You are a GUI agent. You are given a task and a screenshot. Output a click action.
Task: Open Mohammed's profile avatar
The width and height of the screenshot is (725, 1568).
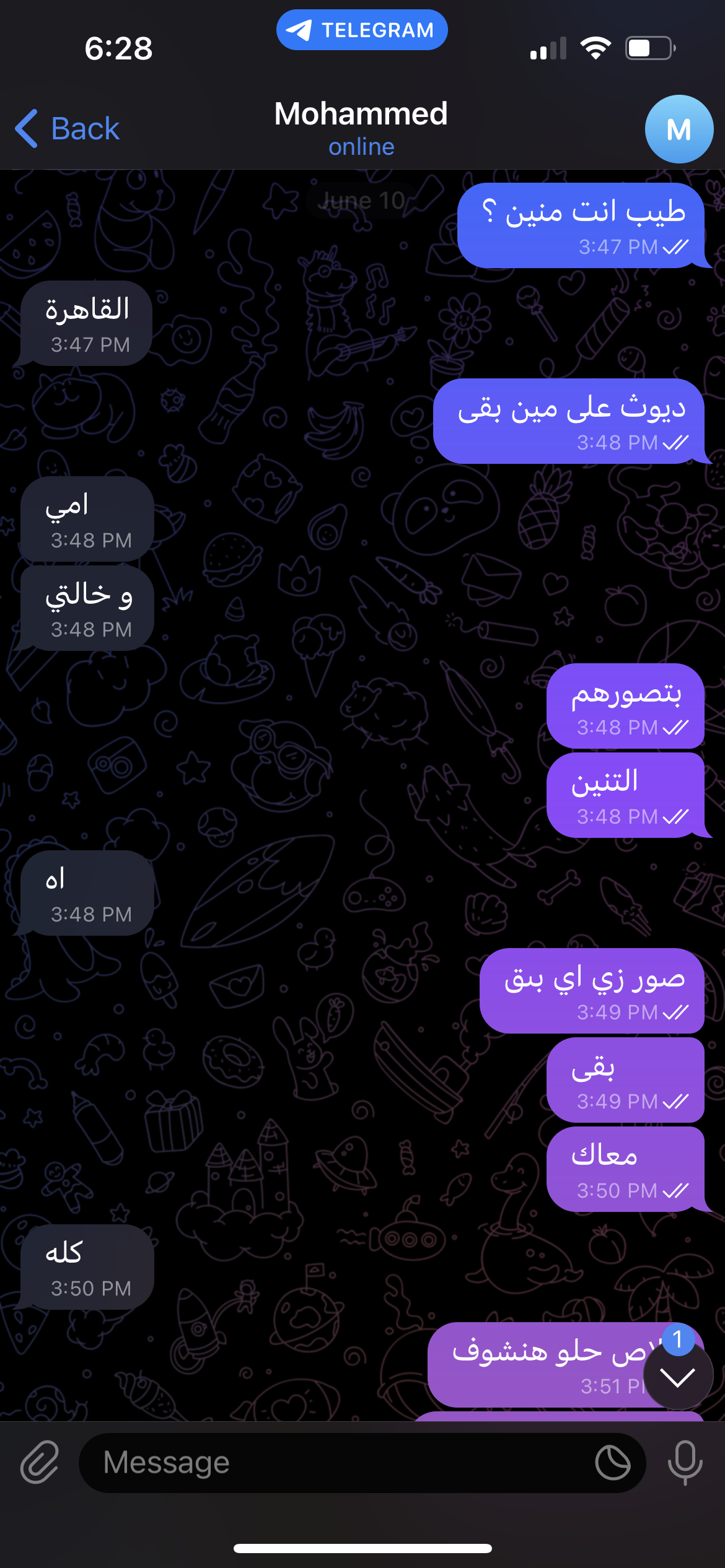679,129
